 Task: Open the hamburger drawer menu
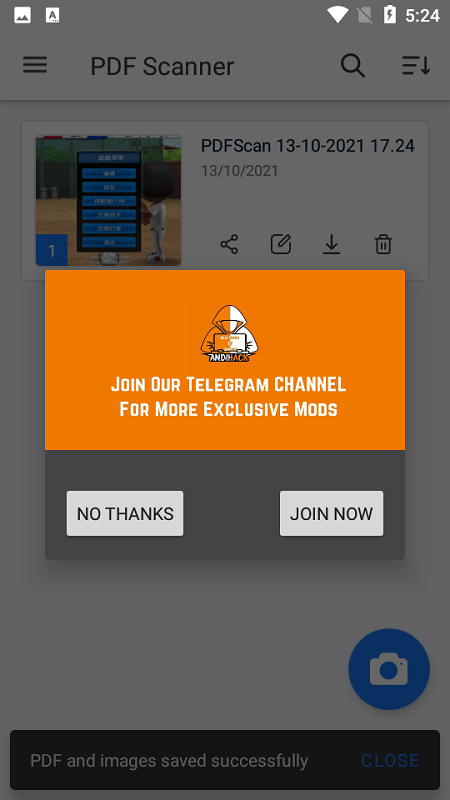(35, 65)
